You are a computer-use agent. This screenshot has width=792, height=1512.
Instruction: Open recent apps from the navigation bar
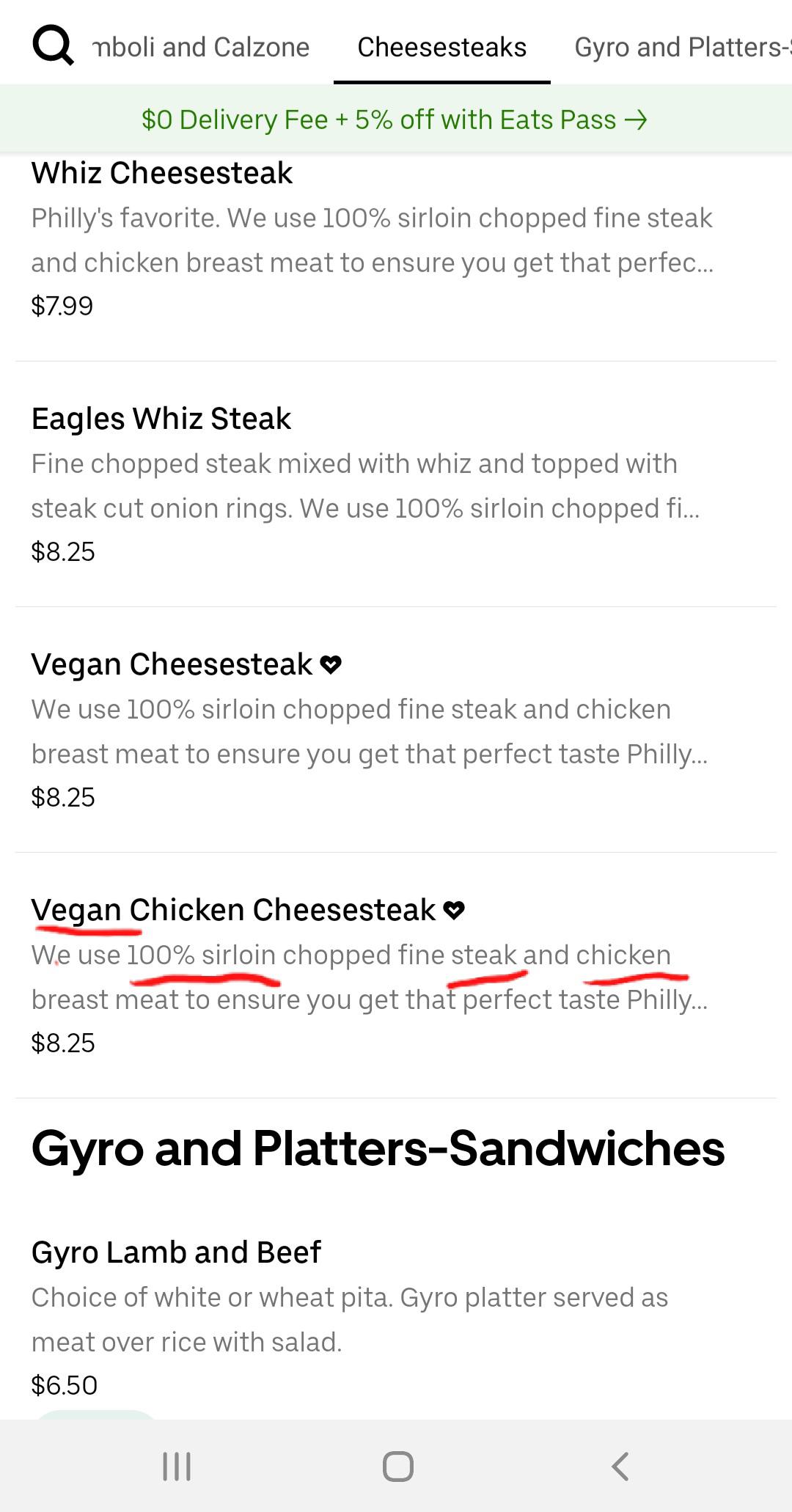coord(176,1467)
